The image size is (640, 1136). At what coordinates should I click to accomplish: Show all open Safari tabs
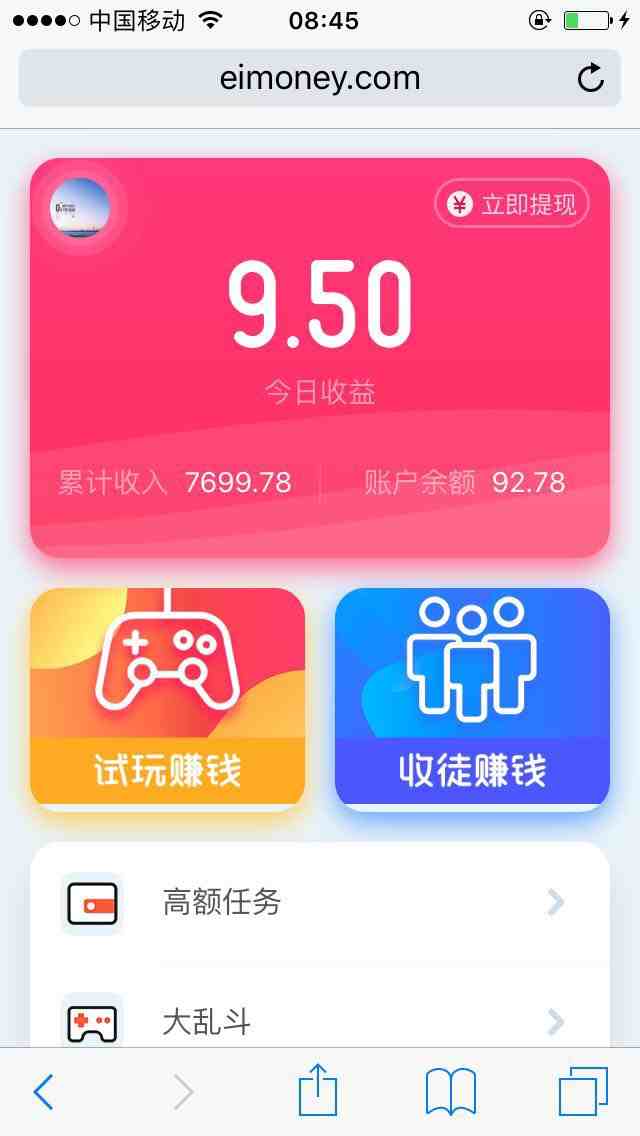point(583,1091)
